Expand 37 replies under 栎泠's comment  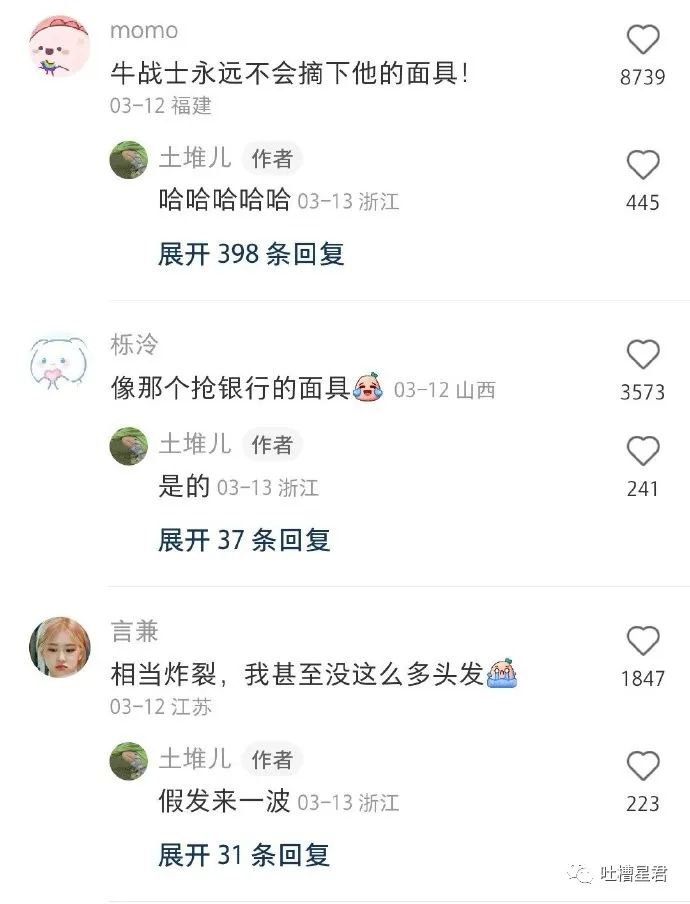tap(243, 540)
